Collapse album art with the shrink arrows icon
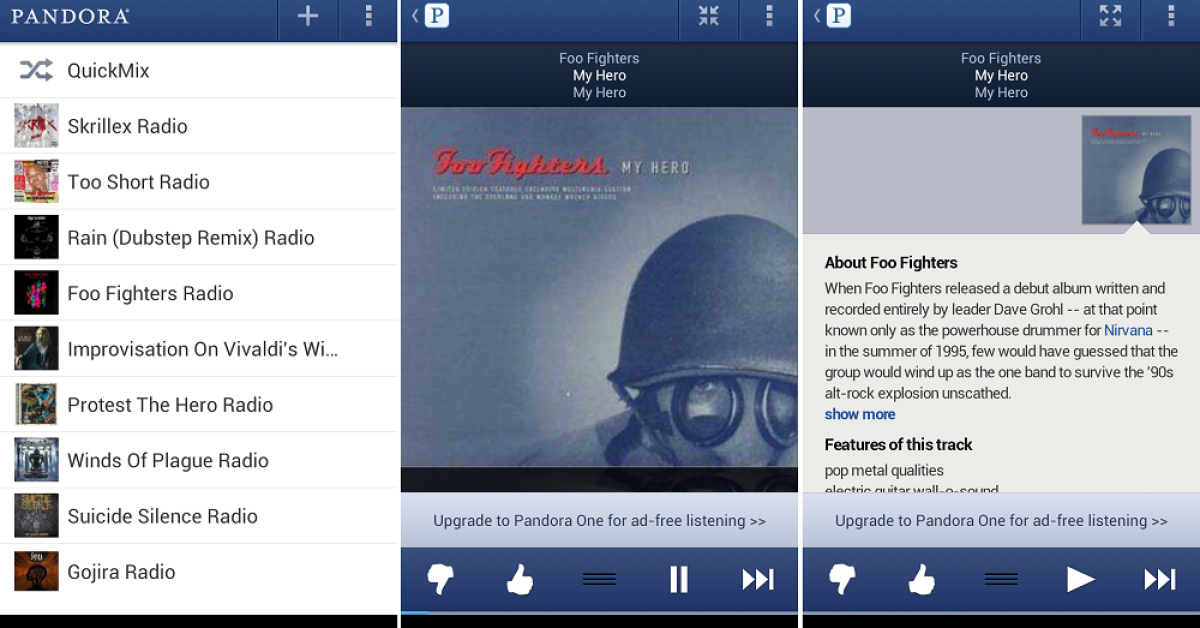Viewport: 1200px width, 628px height. coord(709,16)
